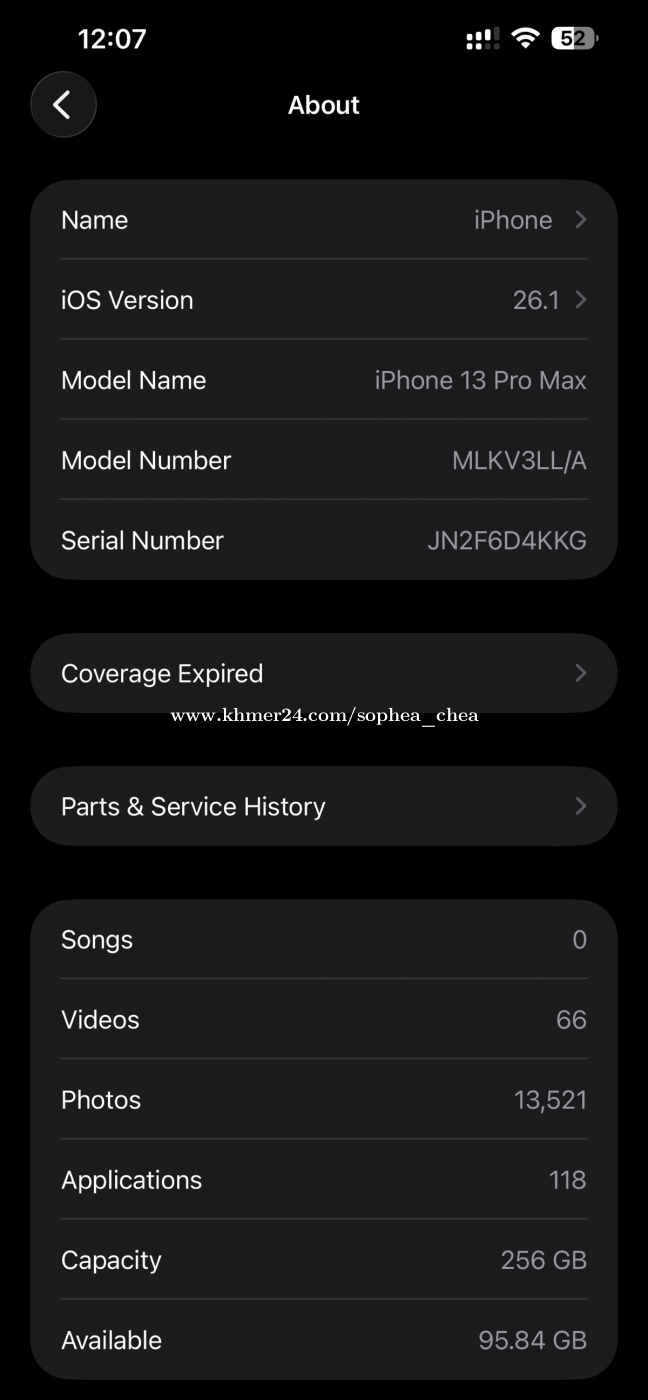
Task: Open iOS Version 26.1 details
Action: point(323,300)
